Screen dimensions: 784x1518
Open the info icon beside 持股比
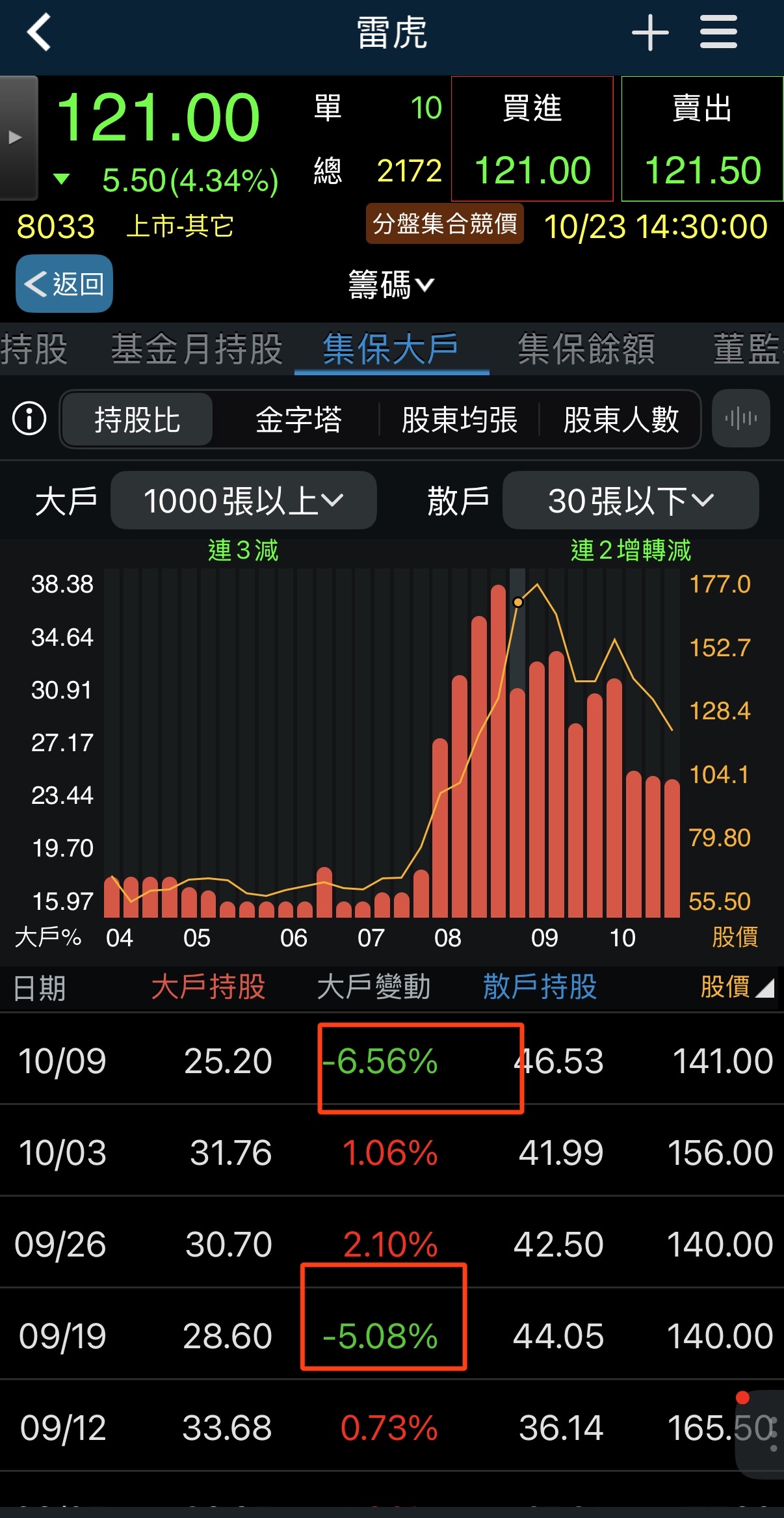(x=29, y=418)
